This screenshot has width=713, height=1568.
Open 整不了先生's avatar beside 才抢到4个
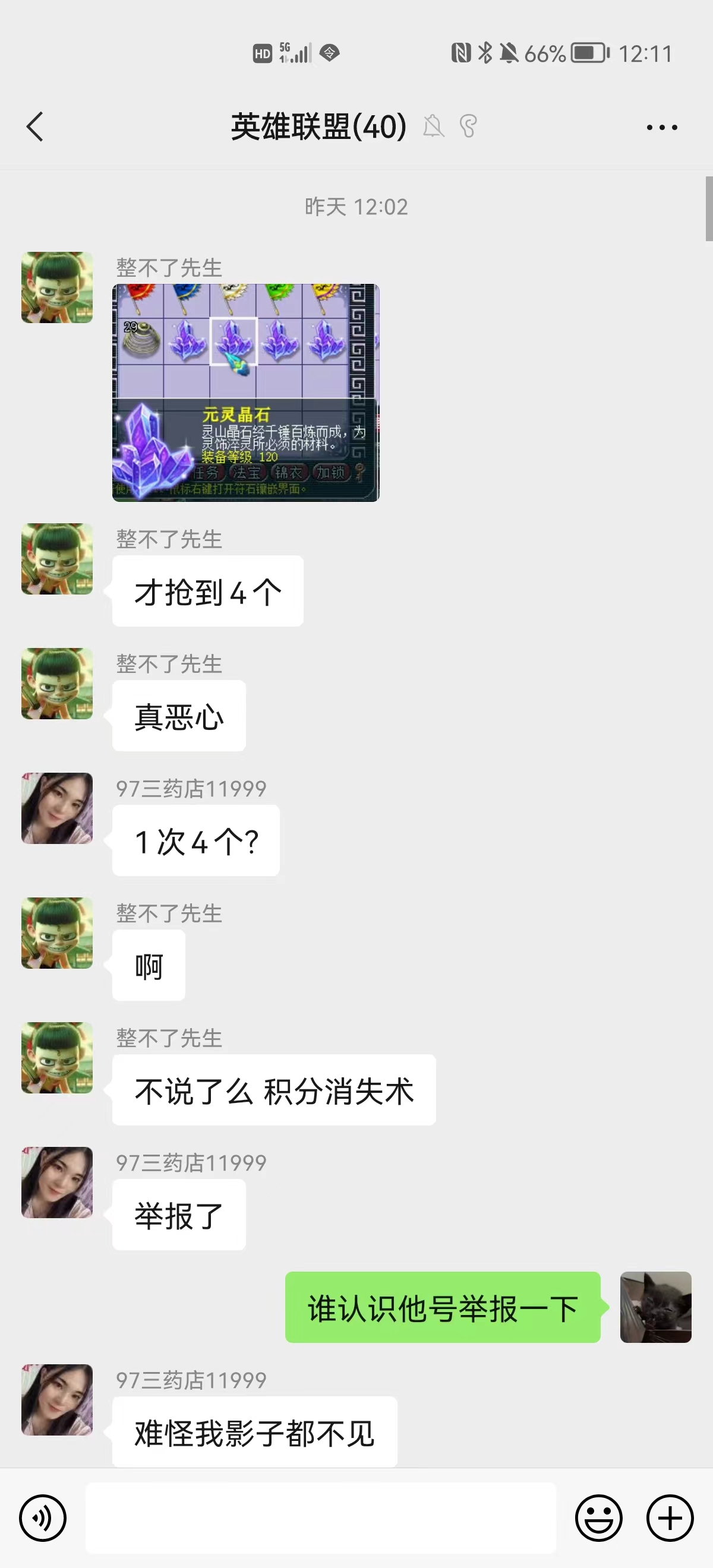point(57,559)
